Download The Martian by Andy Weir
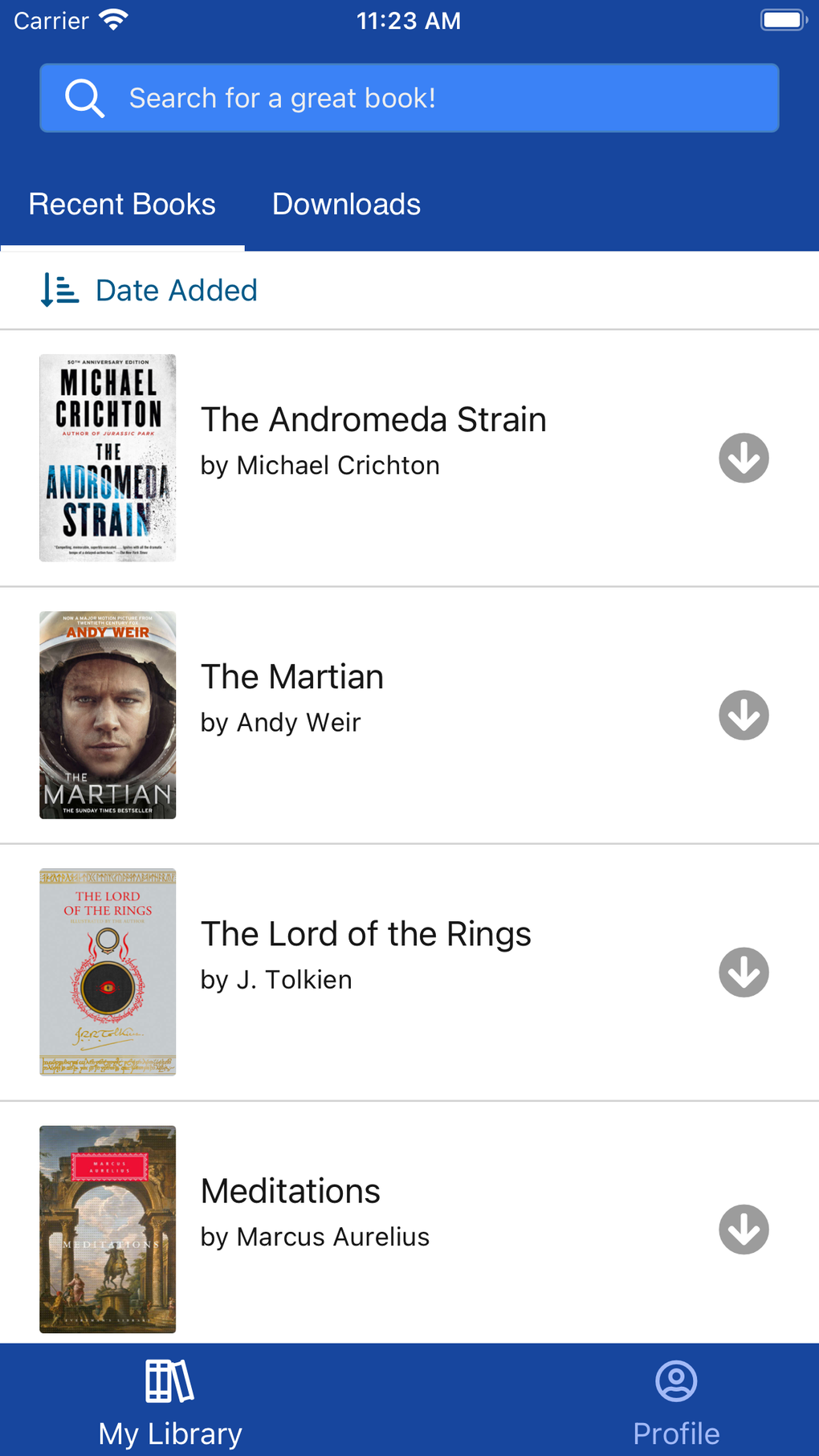 (x=743, y=715)
